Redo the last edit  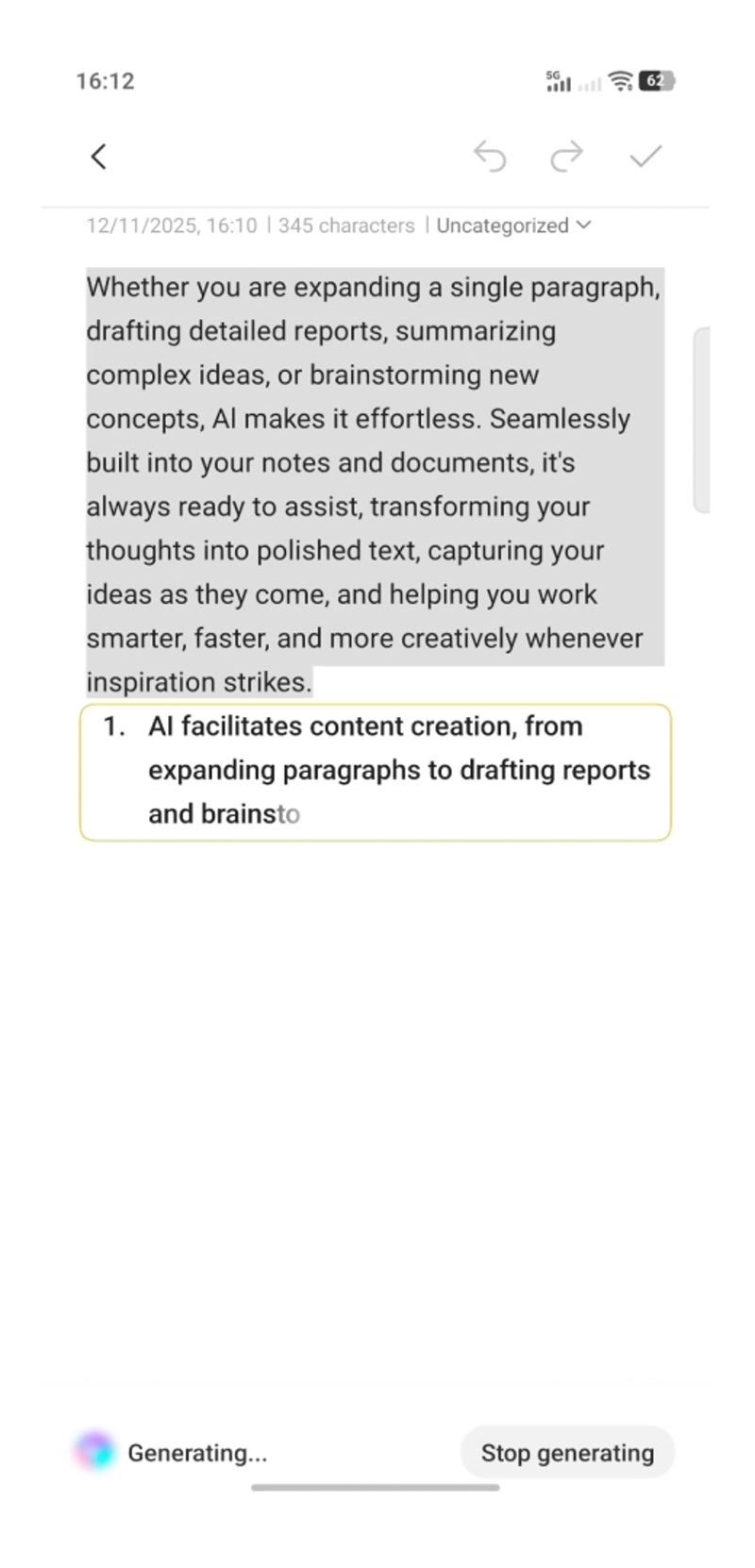(x=566, y=157)
